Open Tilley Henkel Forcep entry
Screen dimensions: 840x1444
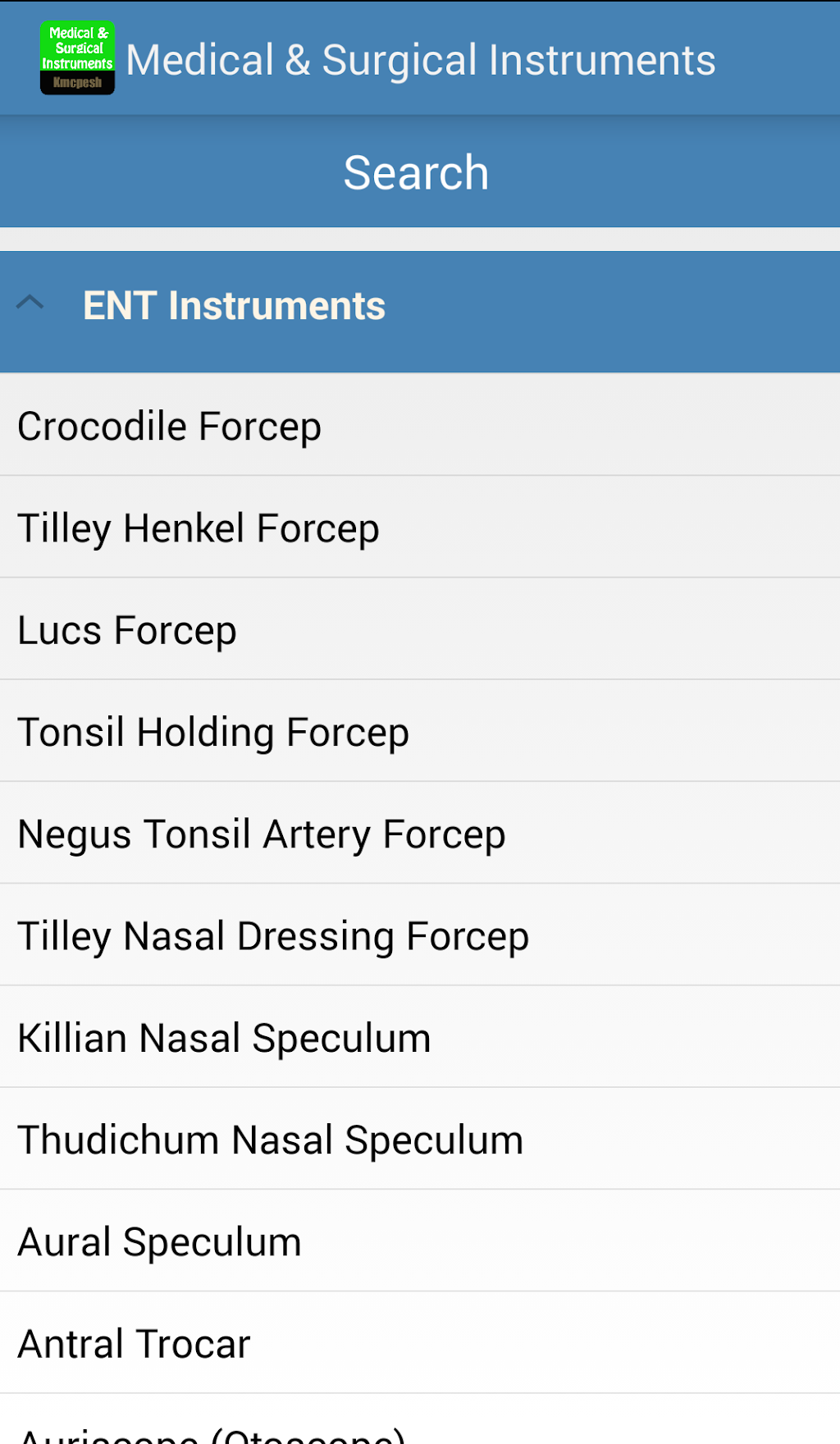coord(420,527)
